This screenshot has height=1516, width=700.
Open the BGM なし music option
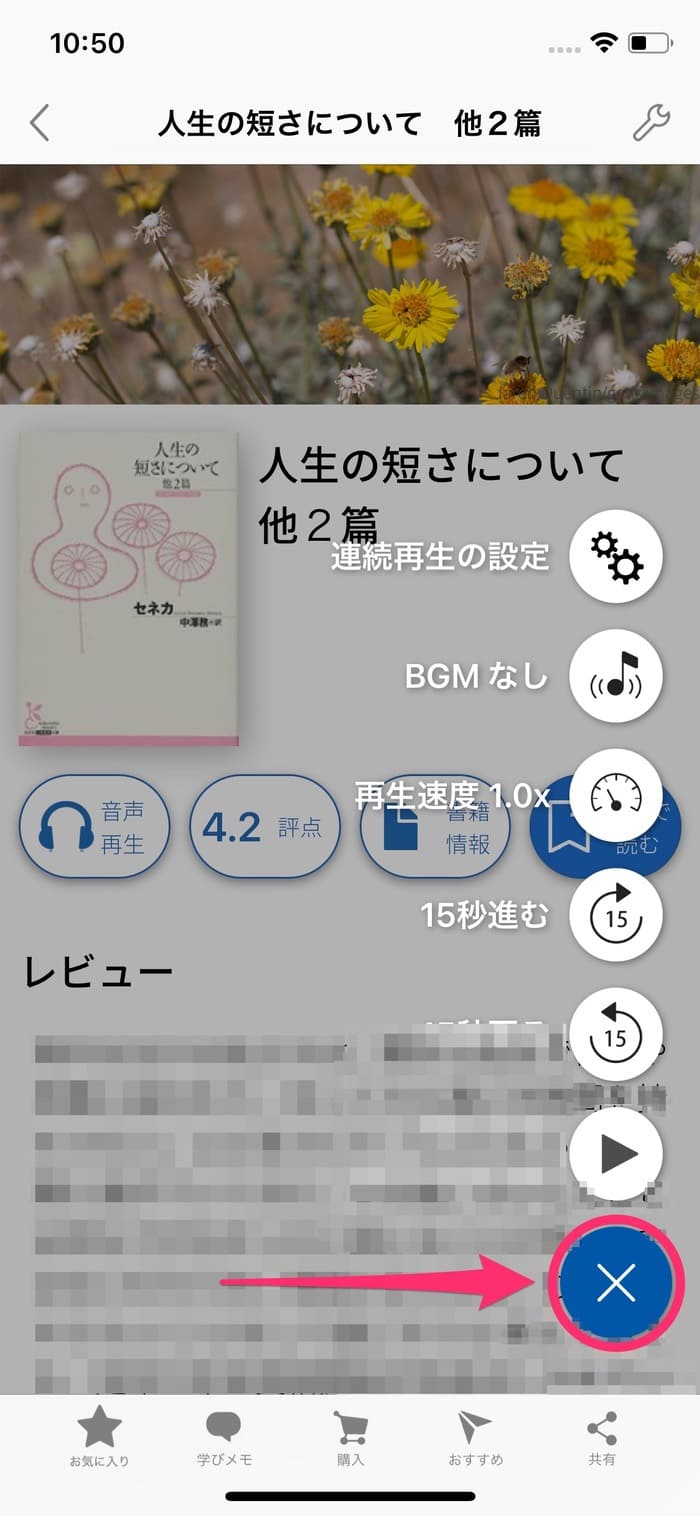point(615,676)
